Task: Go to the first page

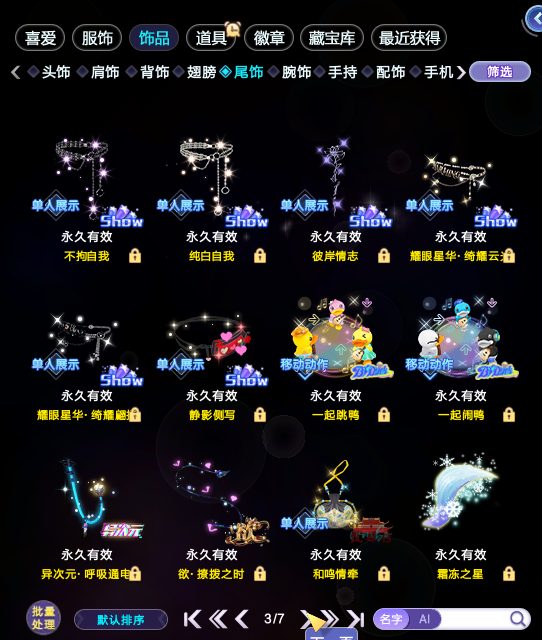Action: (192, 619)
